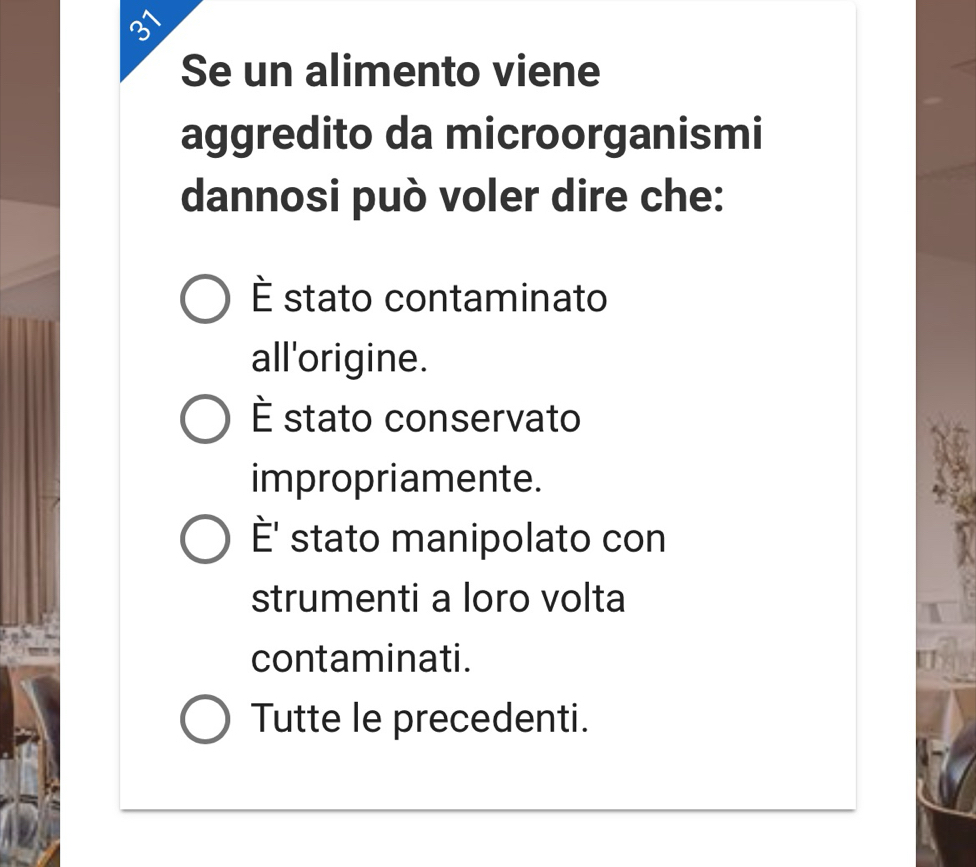This screenshot has width=976, height=867.
Task: Select 'È stato contaminato all'origine' option
Action: tap(205, 301)
